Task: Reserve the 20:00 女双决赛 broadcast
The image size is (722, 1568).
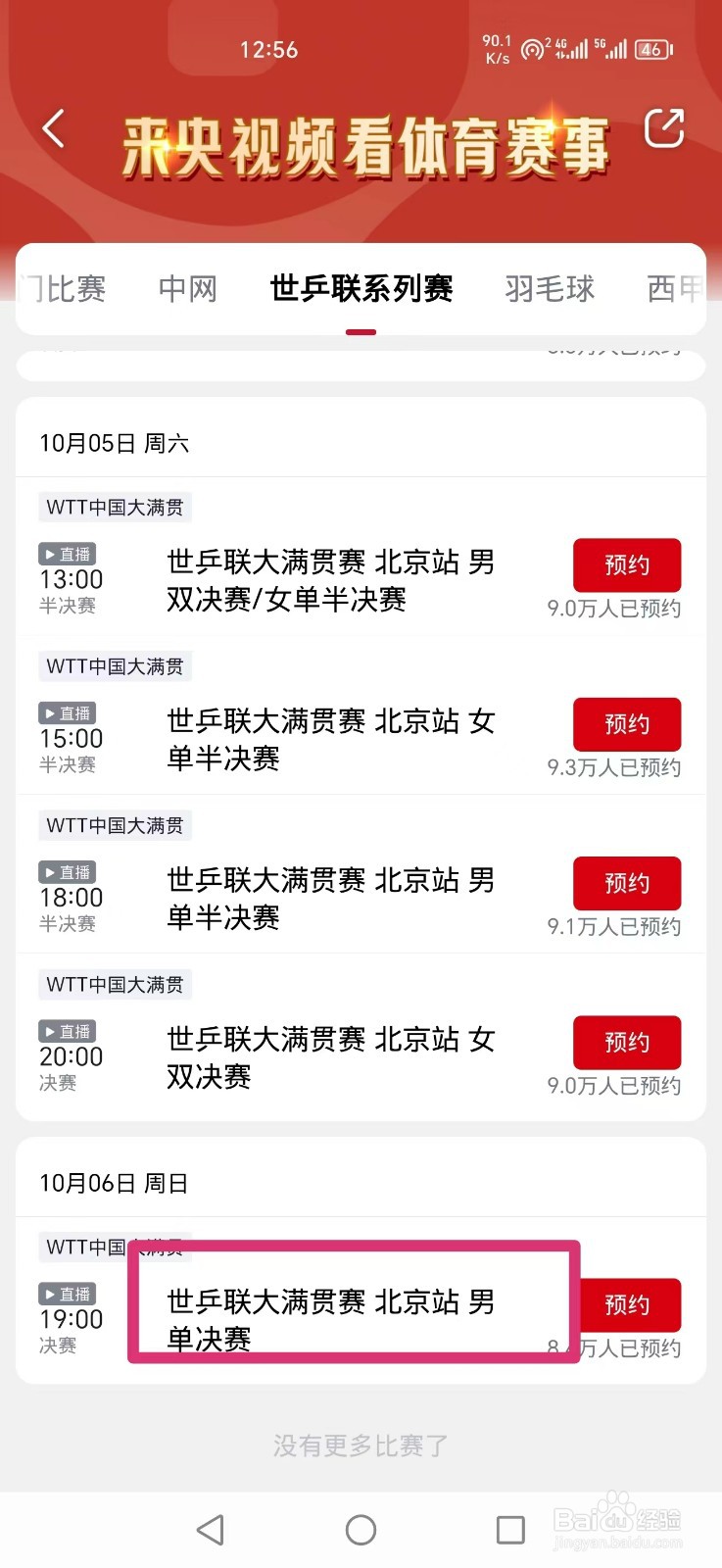Action: click(626, 1043)
